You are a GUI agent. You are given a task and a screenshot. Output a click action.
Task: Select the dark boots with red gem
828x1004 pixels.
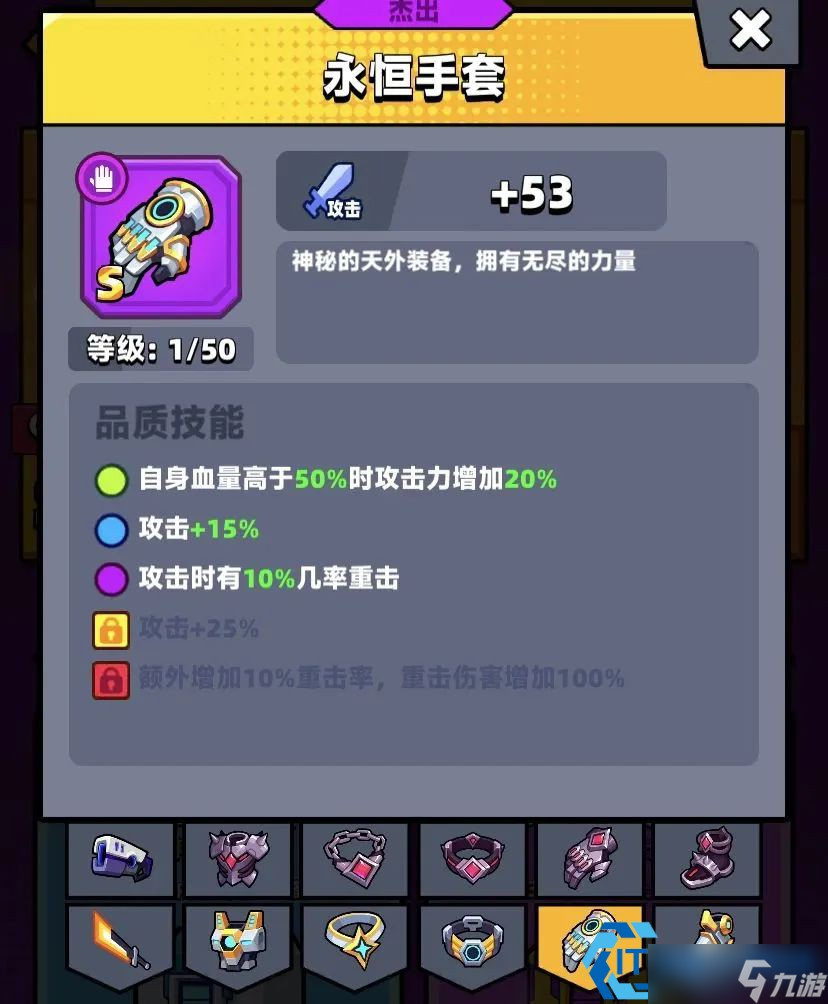706,857
